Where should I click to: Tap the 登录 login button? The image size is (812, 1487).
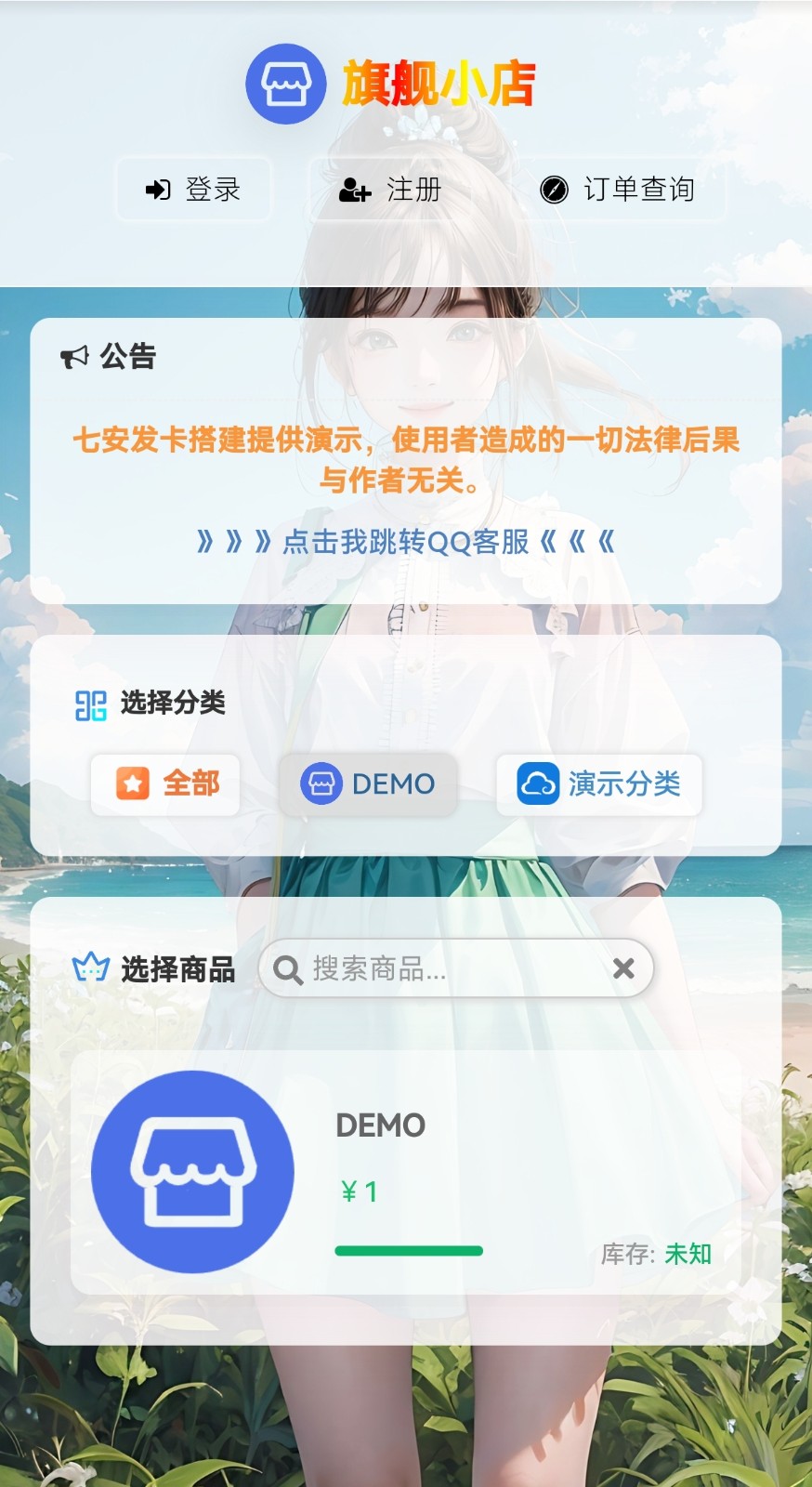(193, 190)
